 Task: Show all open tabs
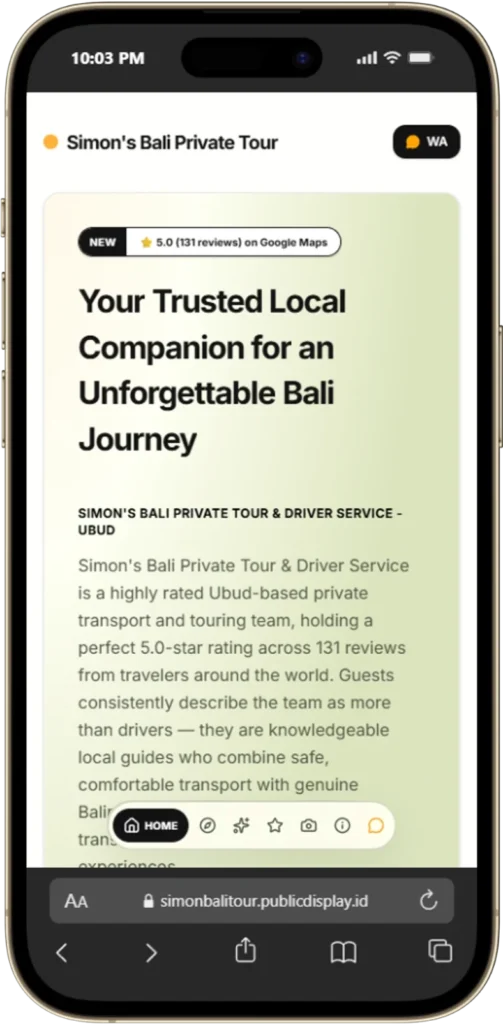(440, 951)
